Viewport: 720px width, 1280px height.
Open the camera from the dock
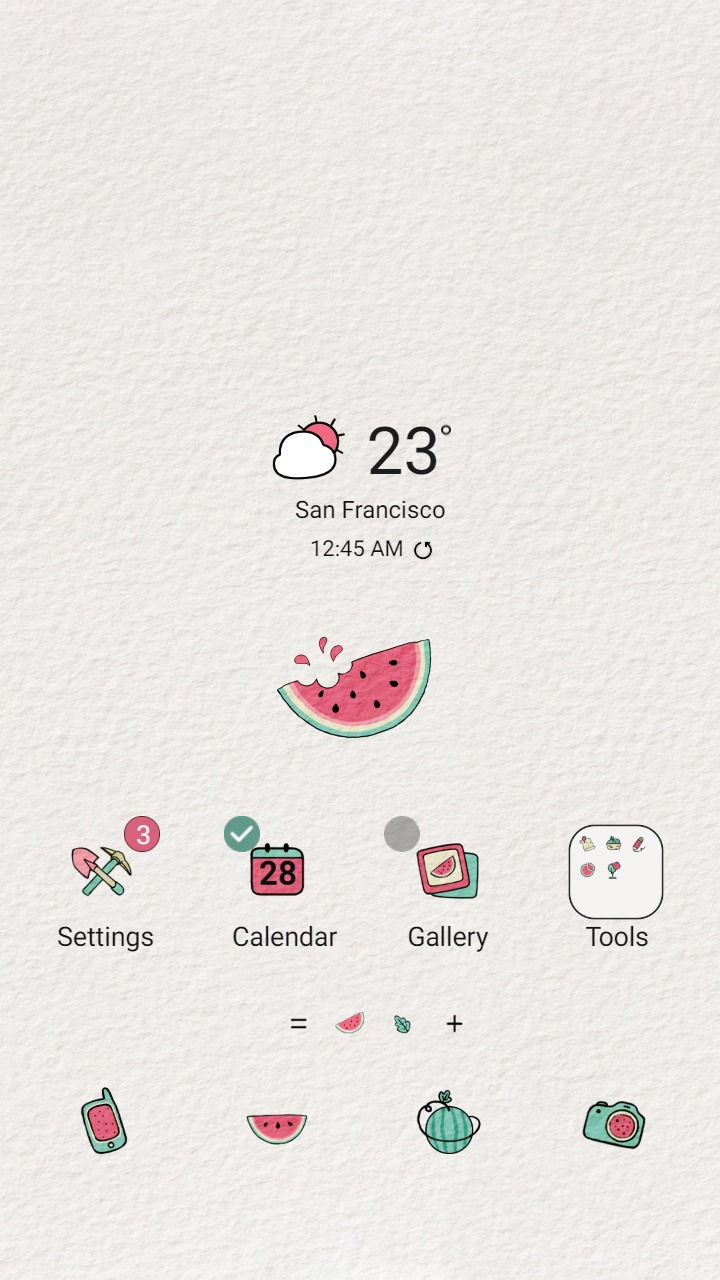pyautogui.click(x=614, y=1125)
